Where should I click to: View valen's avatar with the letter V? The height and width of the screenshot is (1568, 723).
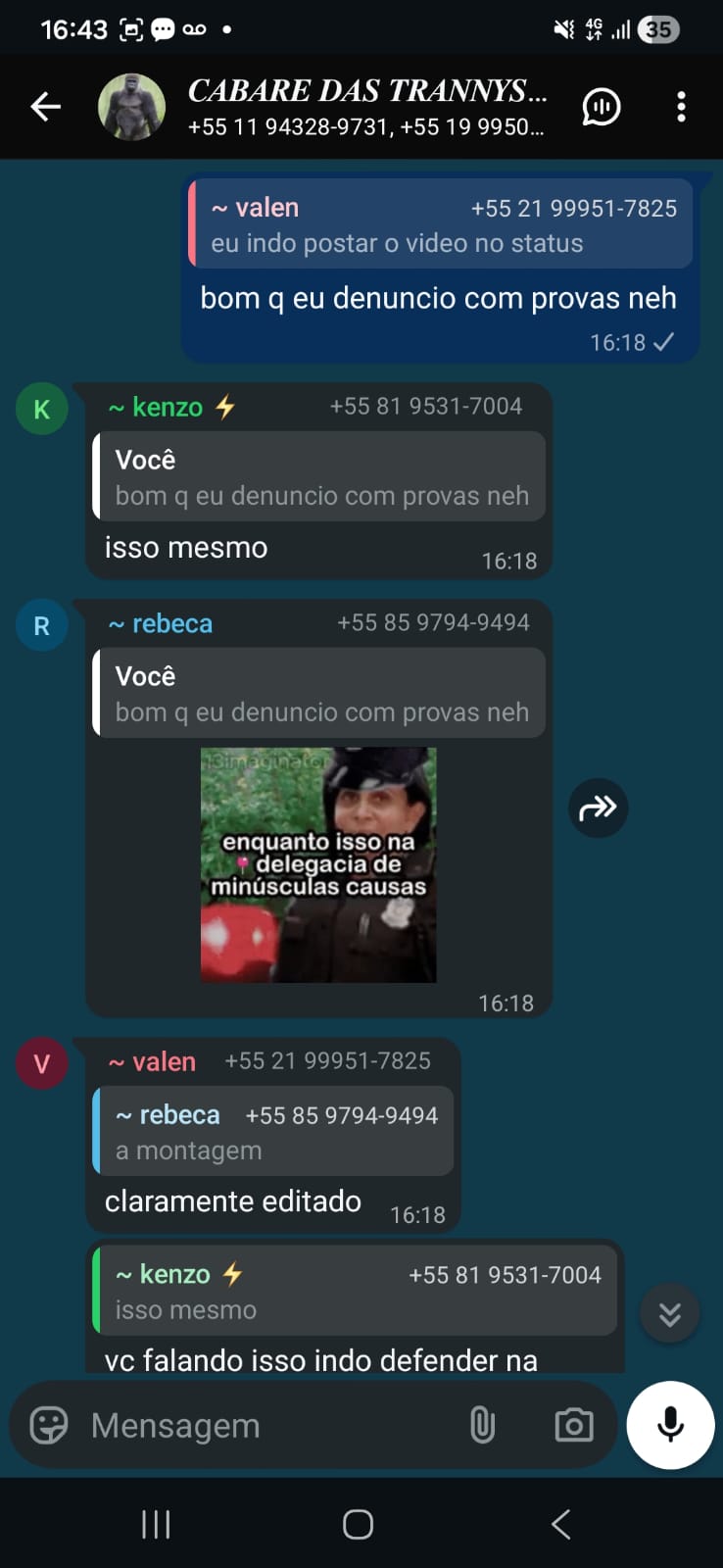pyautogui.click(x=41, y=1064)
